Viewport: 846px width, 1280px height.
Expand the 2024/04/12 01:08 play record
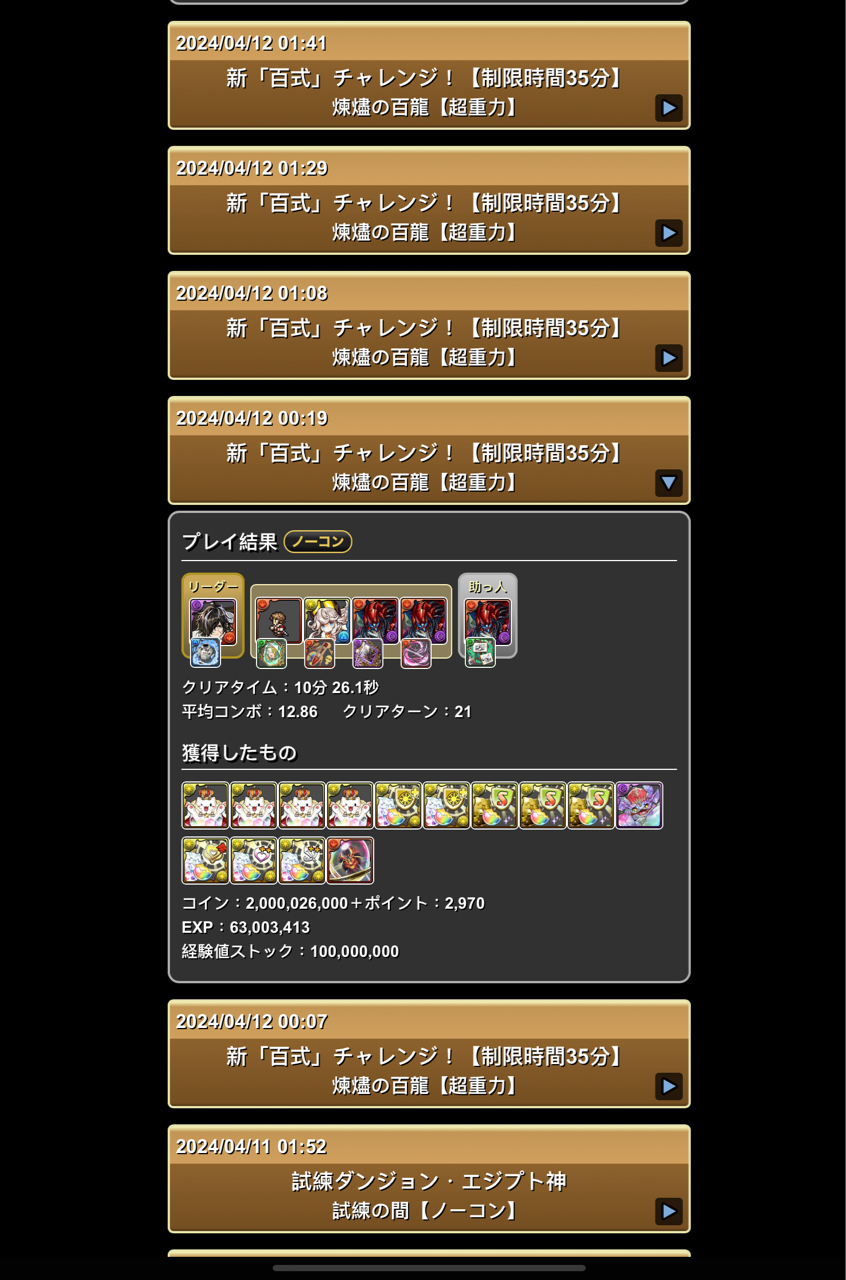coord(668,358)
